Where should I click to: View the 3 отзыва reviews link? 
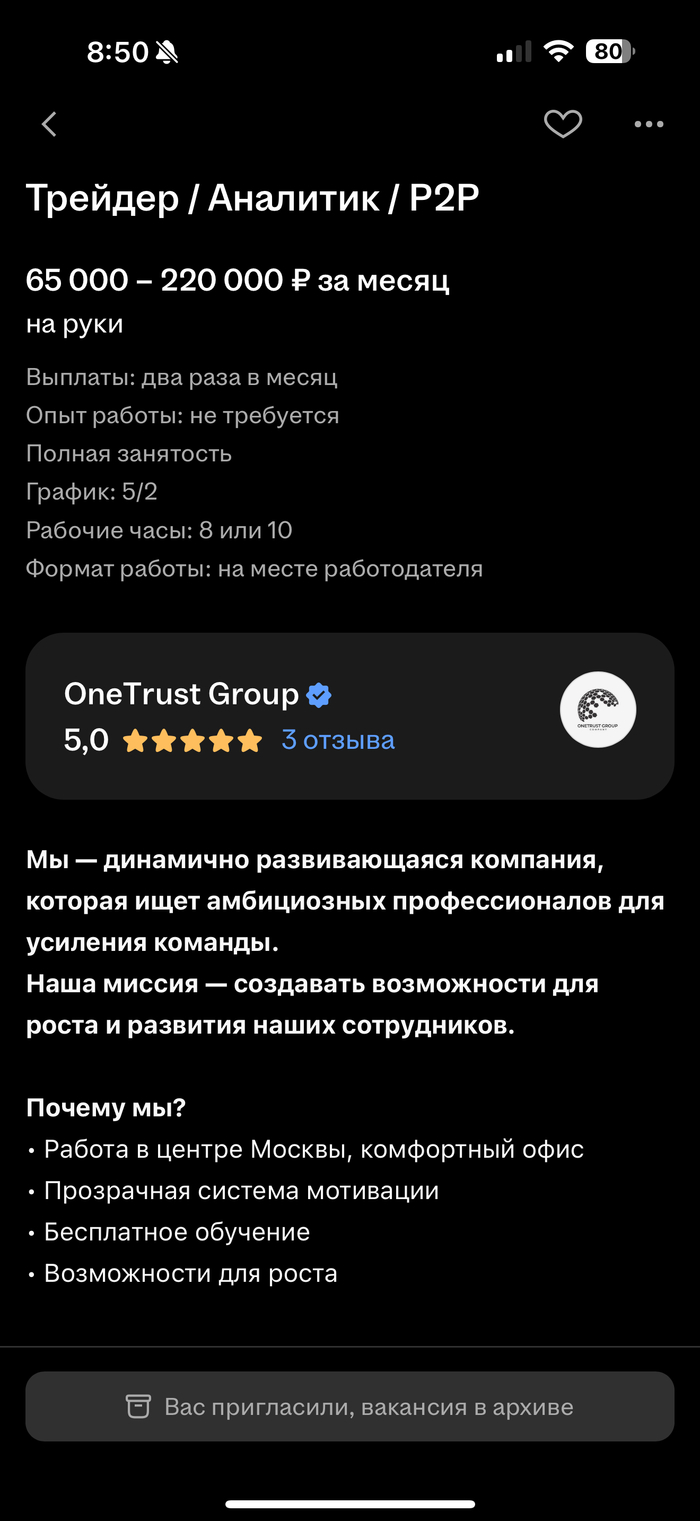coord(338,740)
